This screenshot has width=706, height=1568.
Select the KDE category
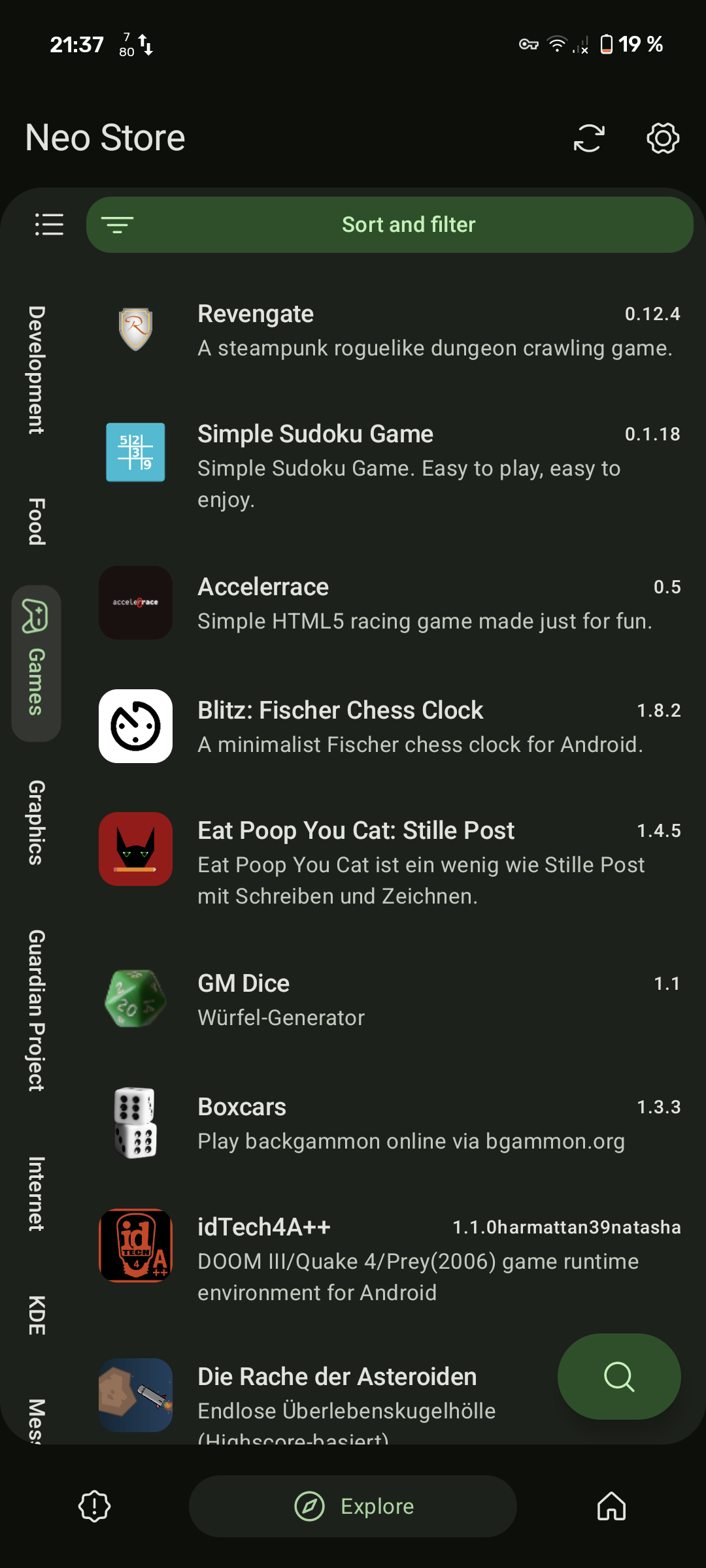36,1315
